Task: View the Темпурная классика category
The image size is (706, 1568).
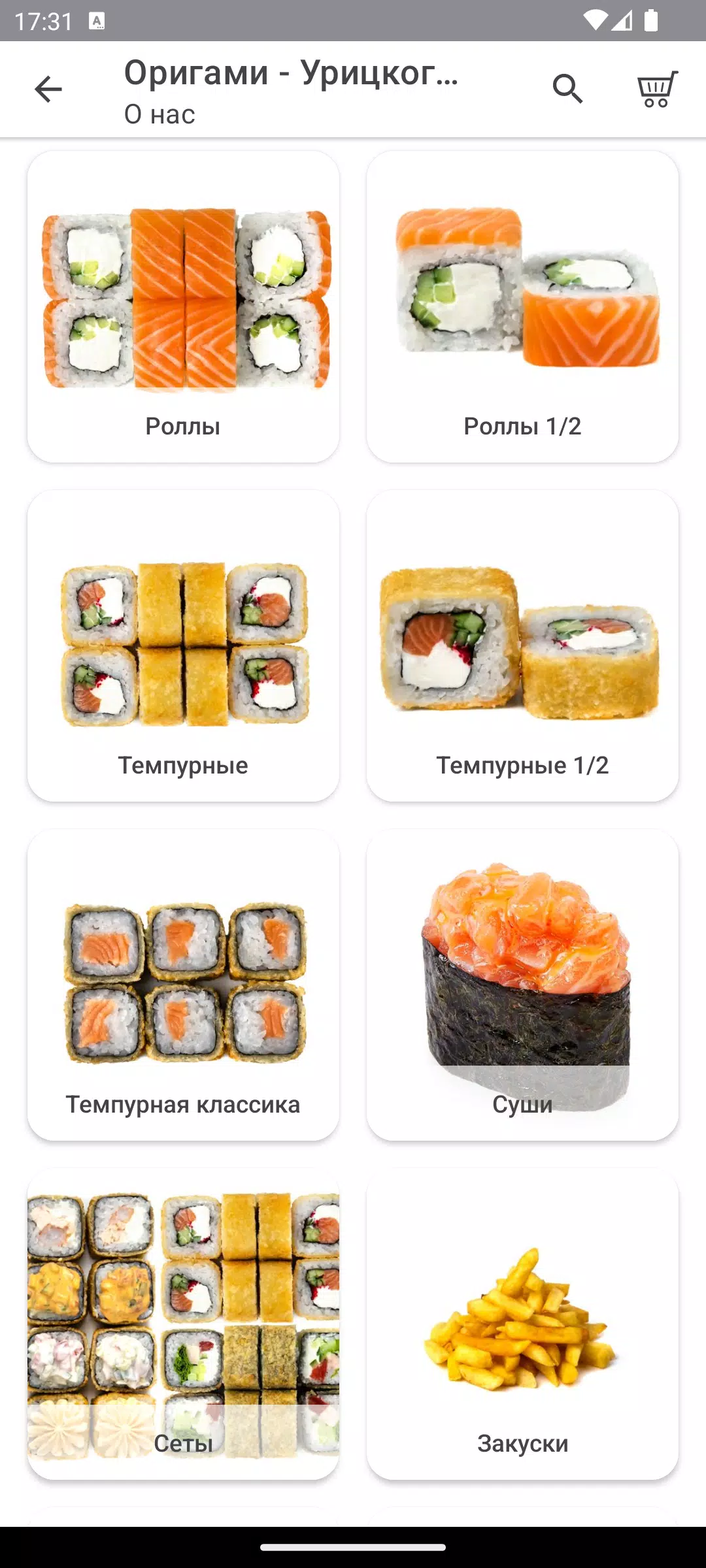Action: (x=183, y=985)
